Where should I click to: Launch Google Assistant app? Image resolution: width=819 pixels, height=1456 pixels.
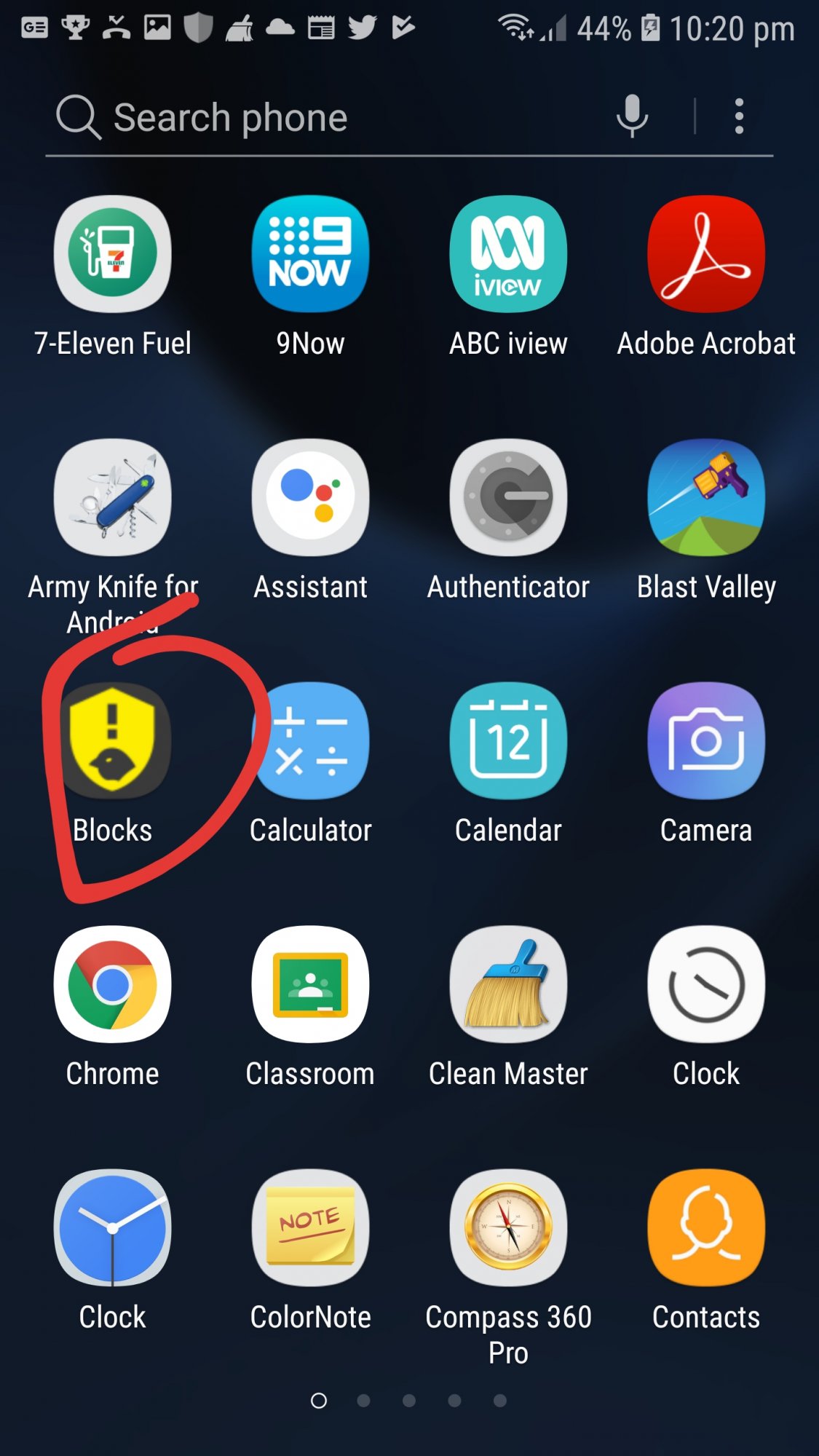310,498
